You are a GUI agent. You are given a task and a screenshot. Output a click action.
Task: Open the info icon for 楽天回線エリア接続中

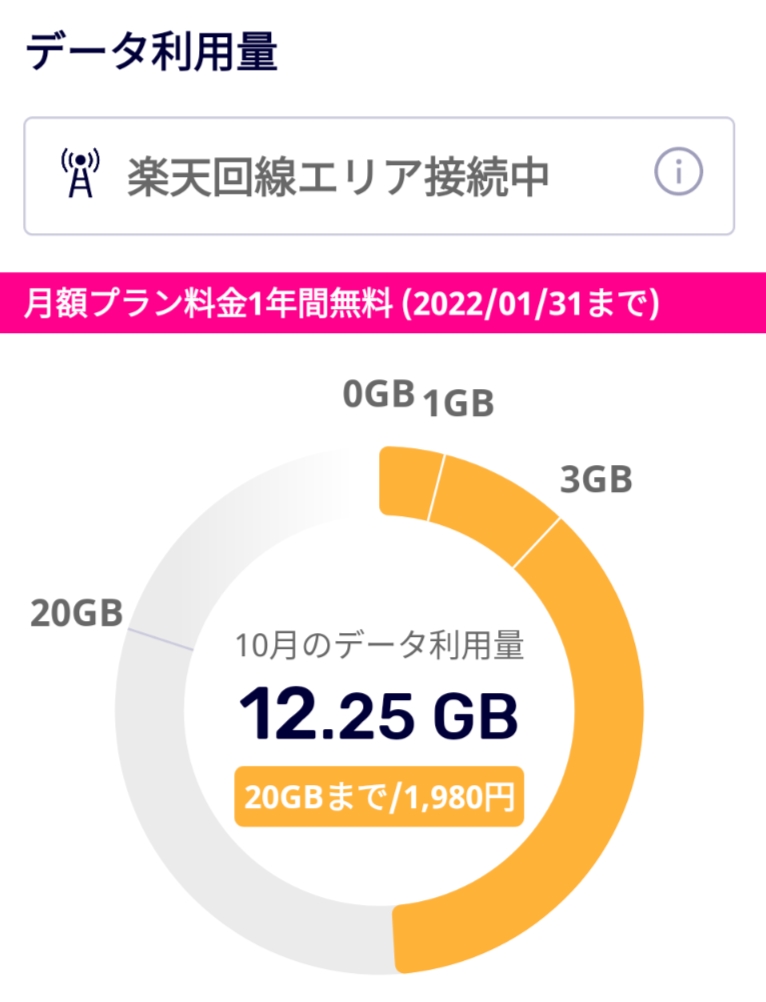coord(678,174)
